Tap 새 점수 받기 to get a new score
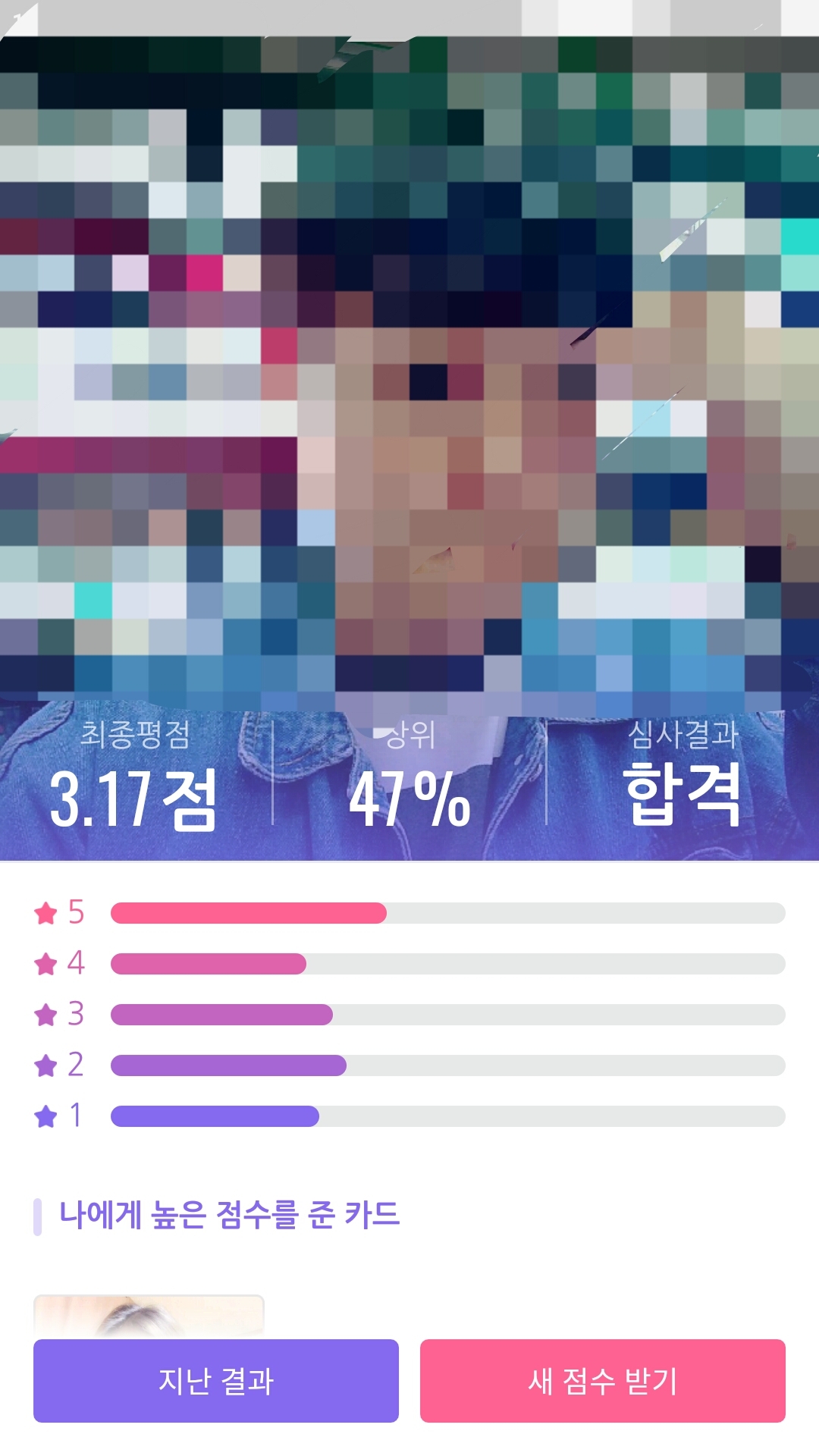This screenshot has height=1456, width=819. pos(602,1380)
